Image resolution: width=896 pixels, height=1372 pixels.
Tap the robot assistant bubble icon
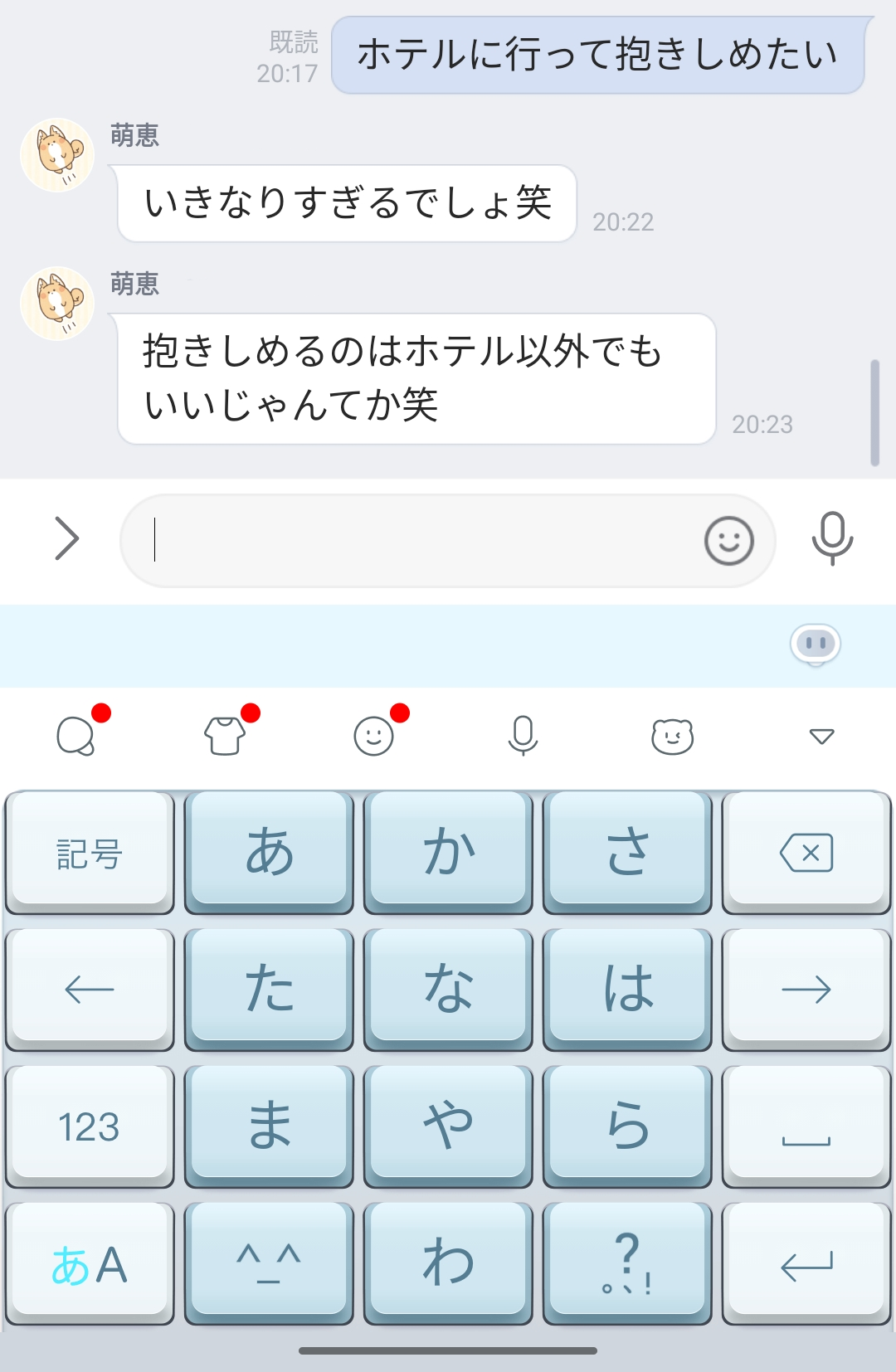pyautogui.click(x=816, y=645)
